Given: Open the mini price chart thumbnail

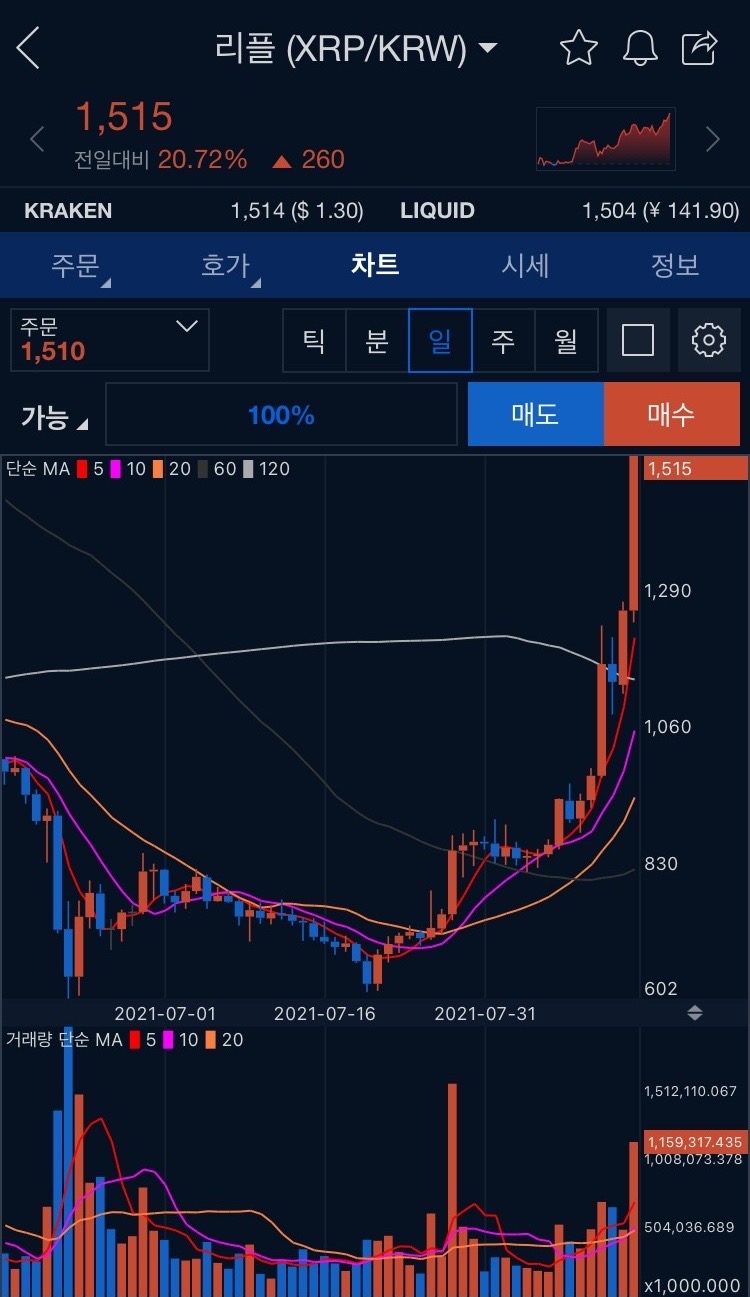Looking at the screenshot, I should 605,139.
